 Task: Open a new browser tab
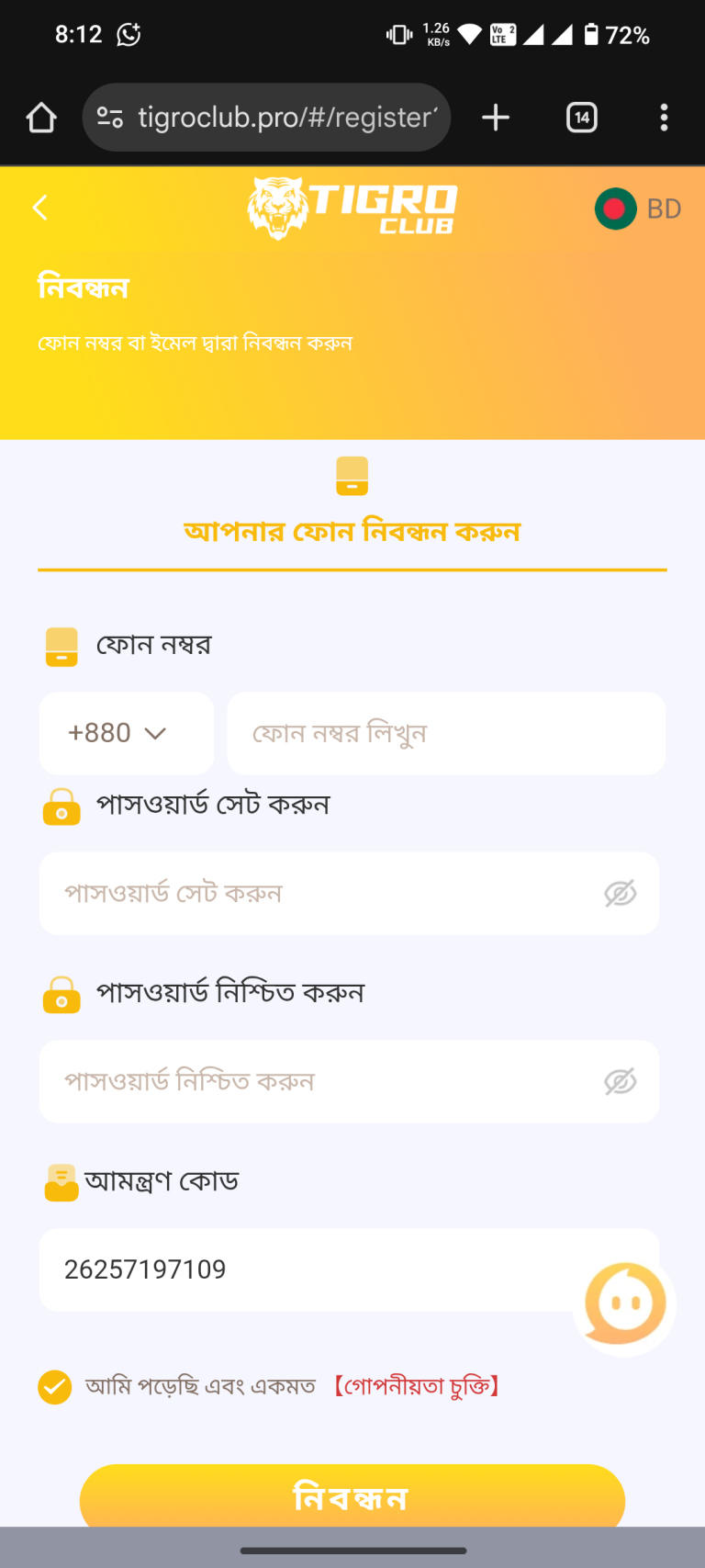[x=496, y=118]
